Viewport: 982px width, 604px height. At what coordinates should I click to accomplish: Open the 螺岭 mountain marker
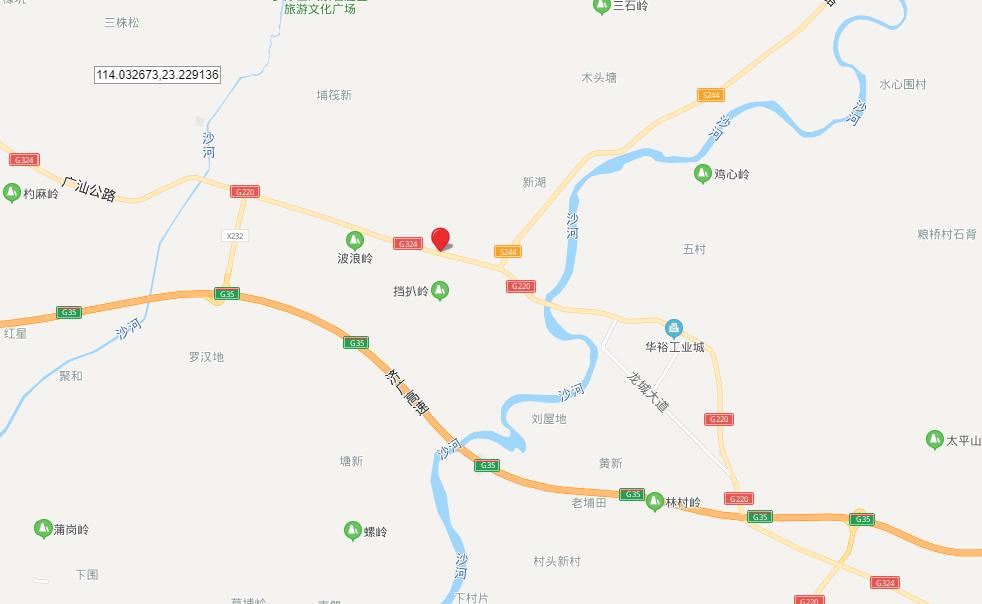tap(352, 530)
